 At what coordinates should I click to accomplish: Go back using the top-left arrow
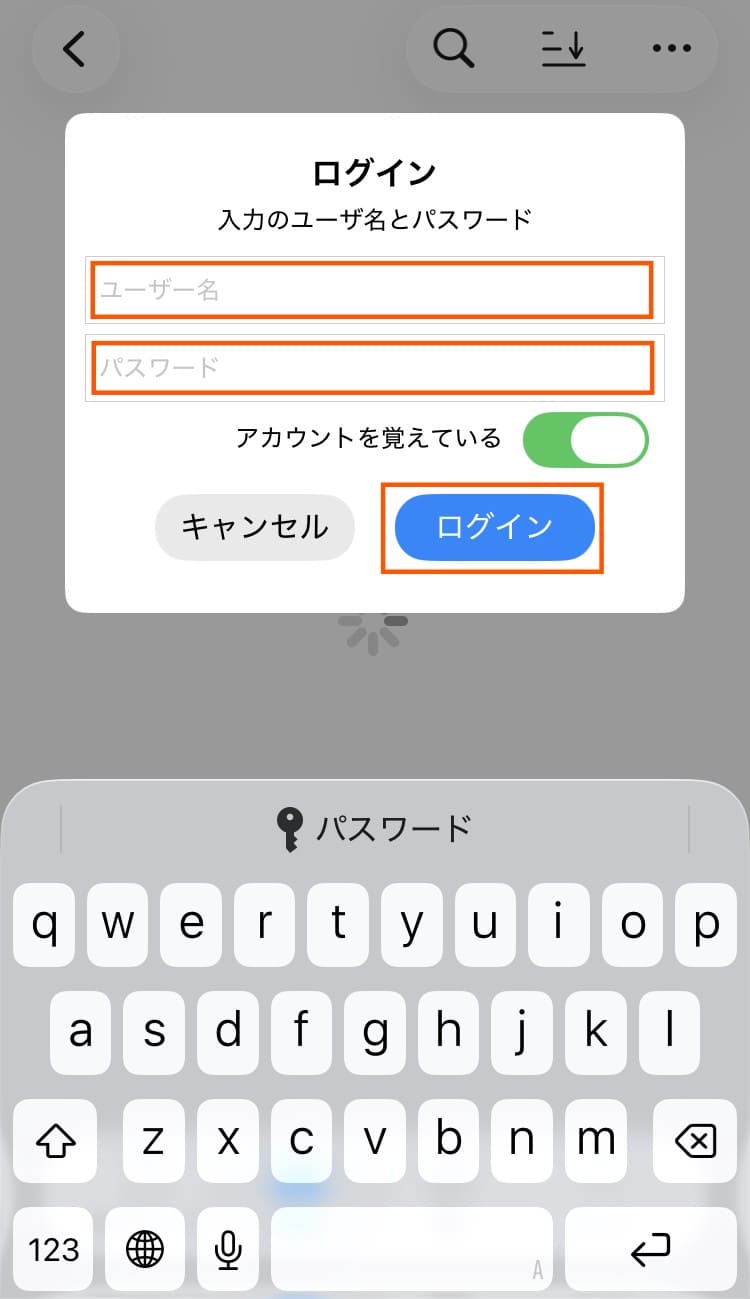[75, 49]
